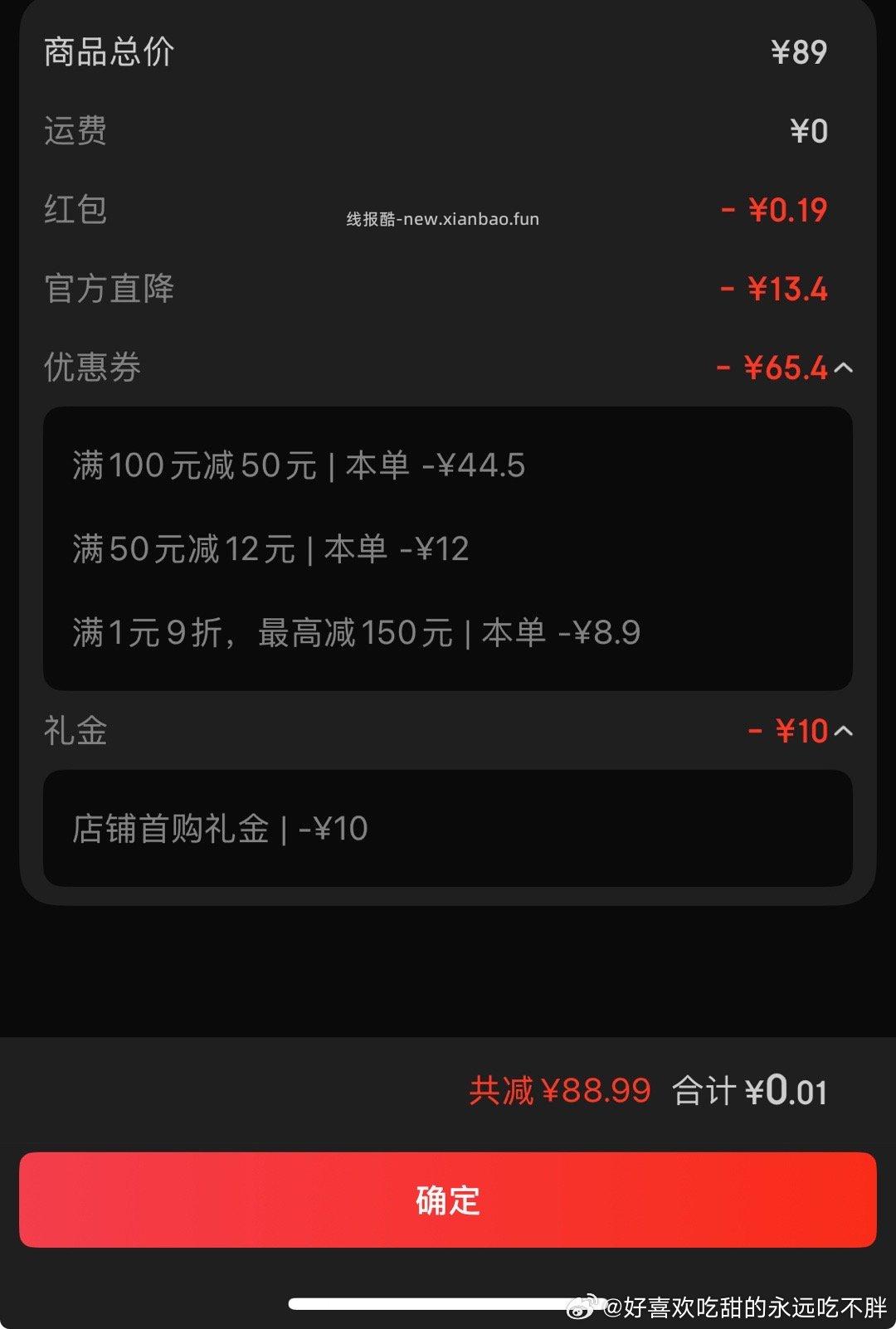Tap the 运费 shipping fee row

tap(75, 131)
